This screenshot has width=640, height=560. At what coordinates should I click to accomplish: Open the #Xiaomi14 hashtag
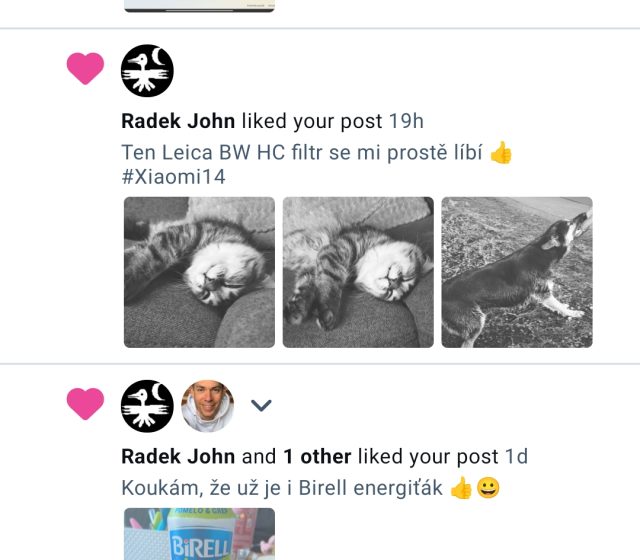(173, 177)
